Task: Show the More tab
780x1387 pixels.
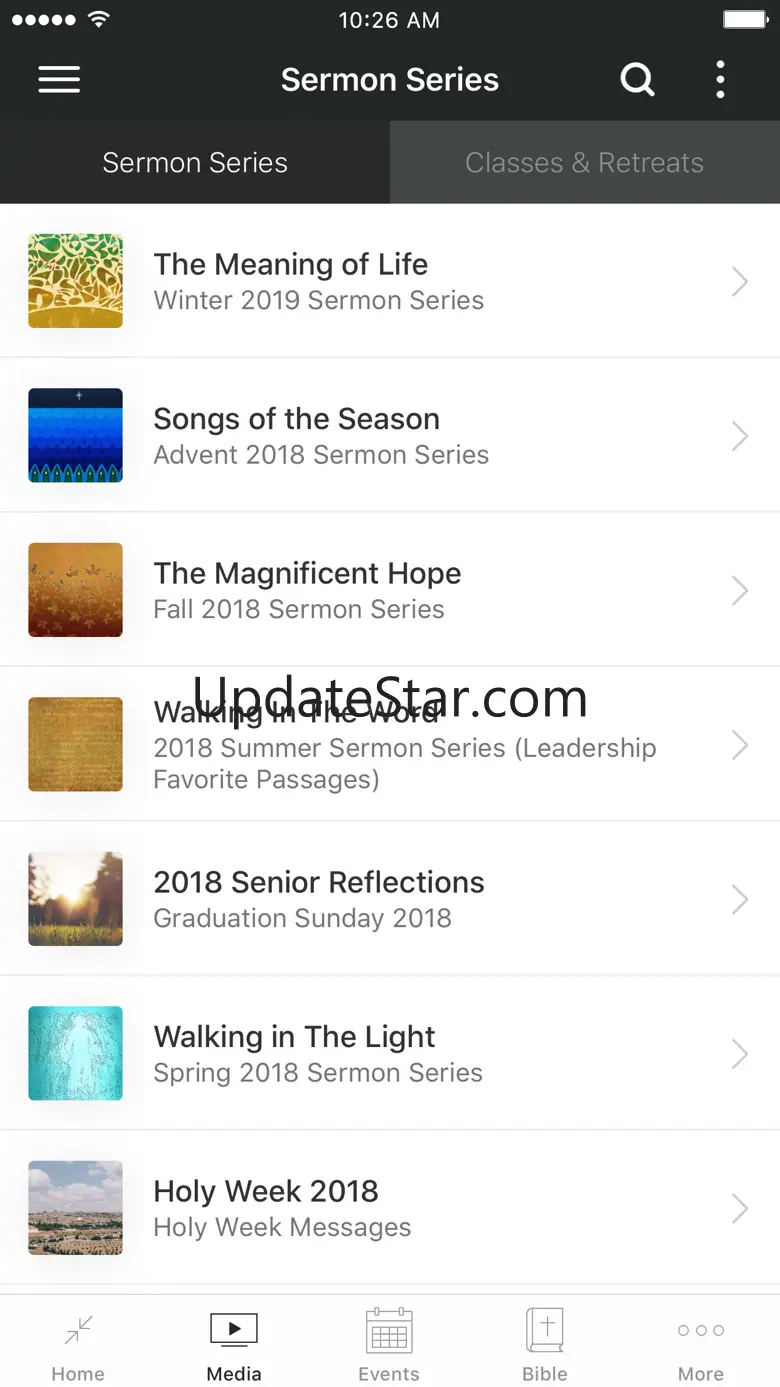Action: 701,1345
